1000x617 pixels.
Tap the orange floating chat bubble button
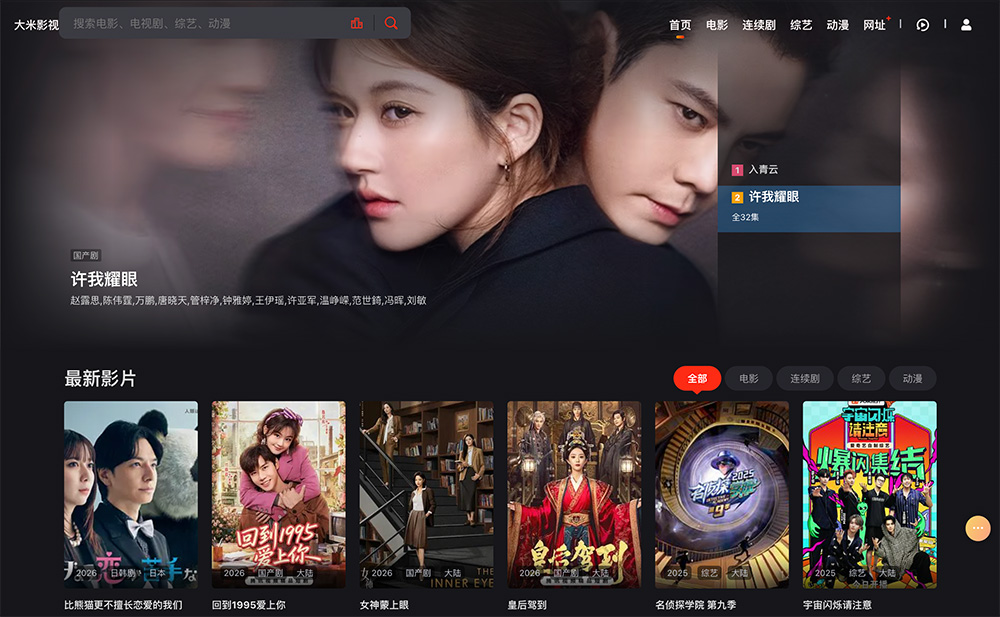[978, 528]
